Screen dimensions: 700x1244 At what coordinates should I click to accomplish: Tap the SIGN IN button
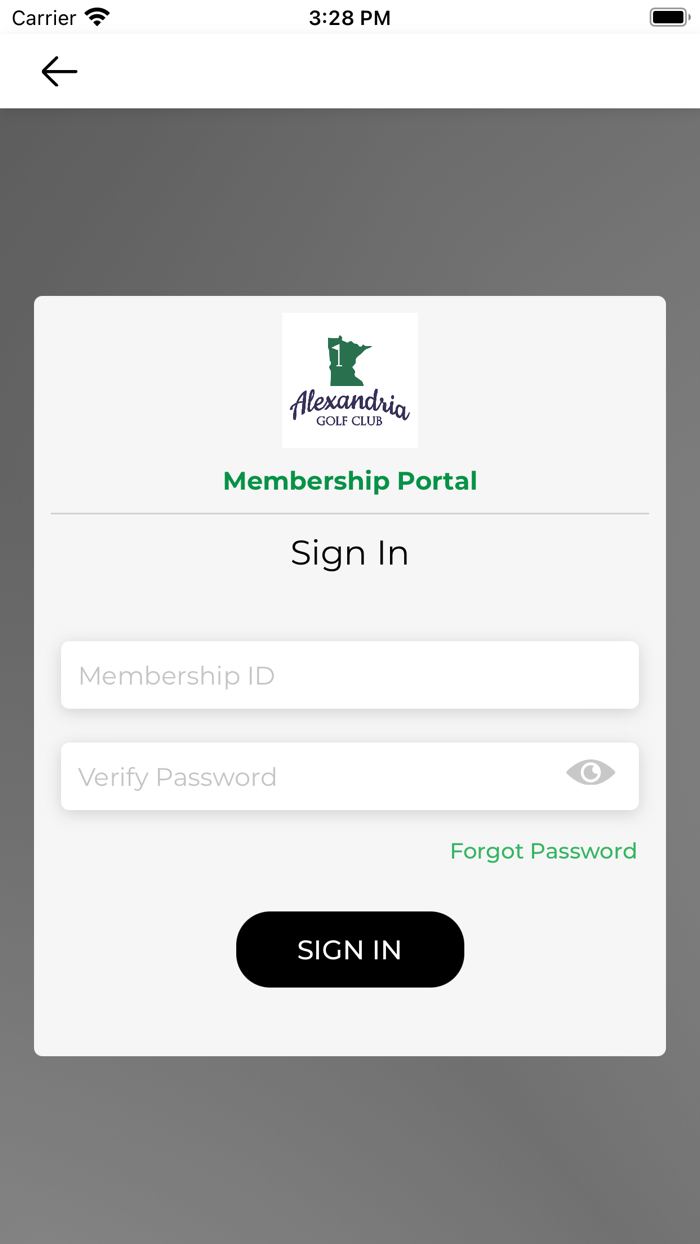350,949
